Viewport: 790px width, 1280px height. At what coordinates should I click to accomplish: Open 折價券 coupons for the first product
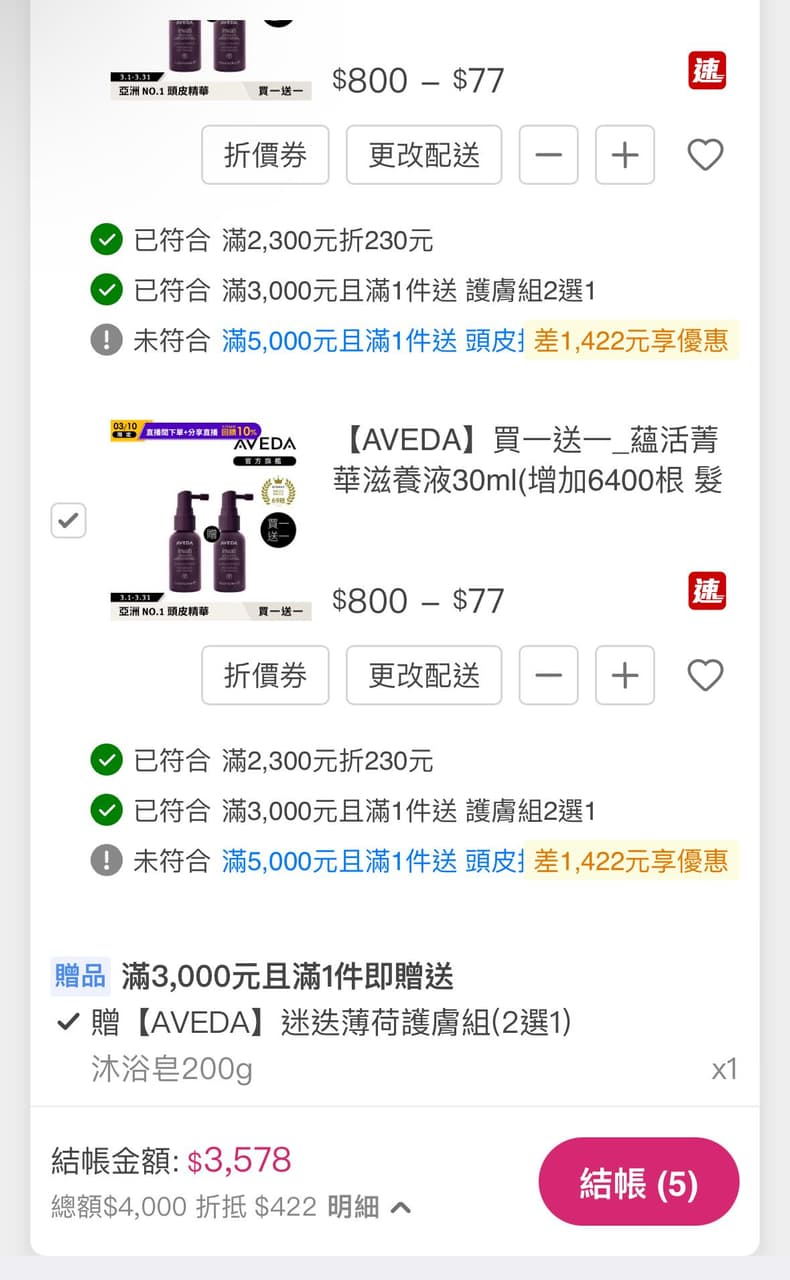pyautogui.click(x=265, y=155)
